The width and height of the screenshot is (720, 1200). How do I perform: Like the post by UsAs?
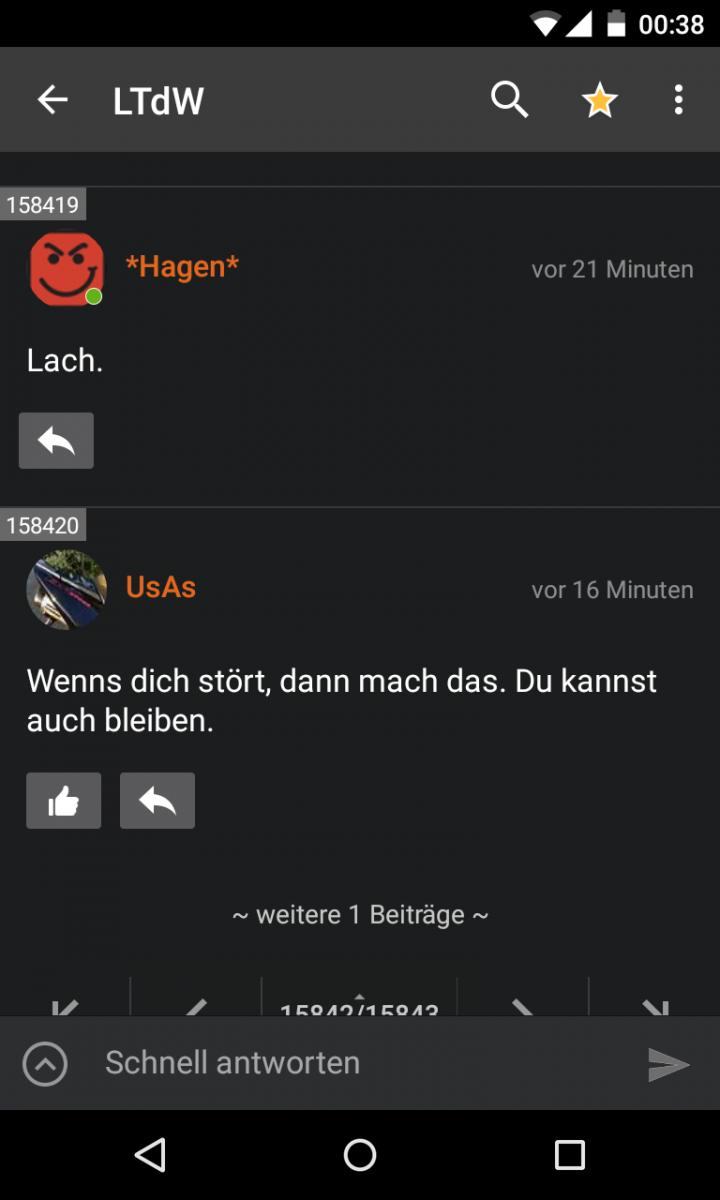coord(63,800)
